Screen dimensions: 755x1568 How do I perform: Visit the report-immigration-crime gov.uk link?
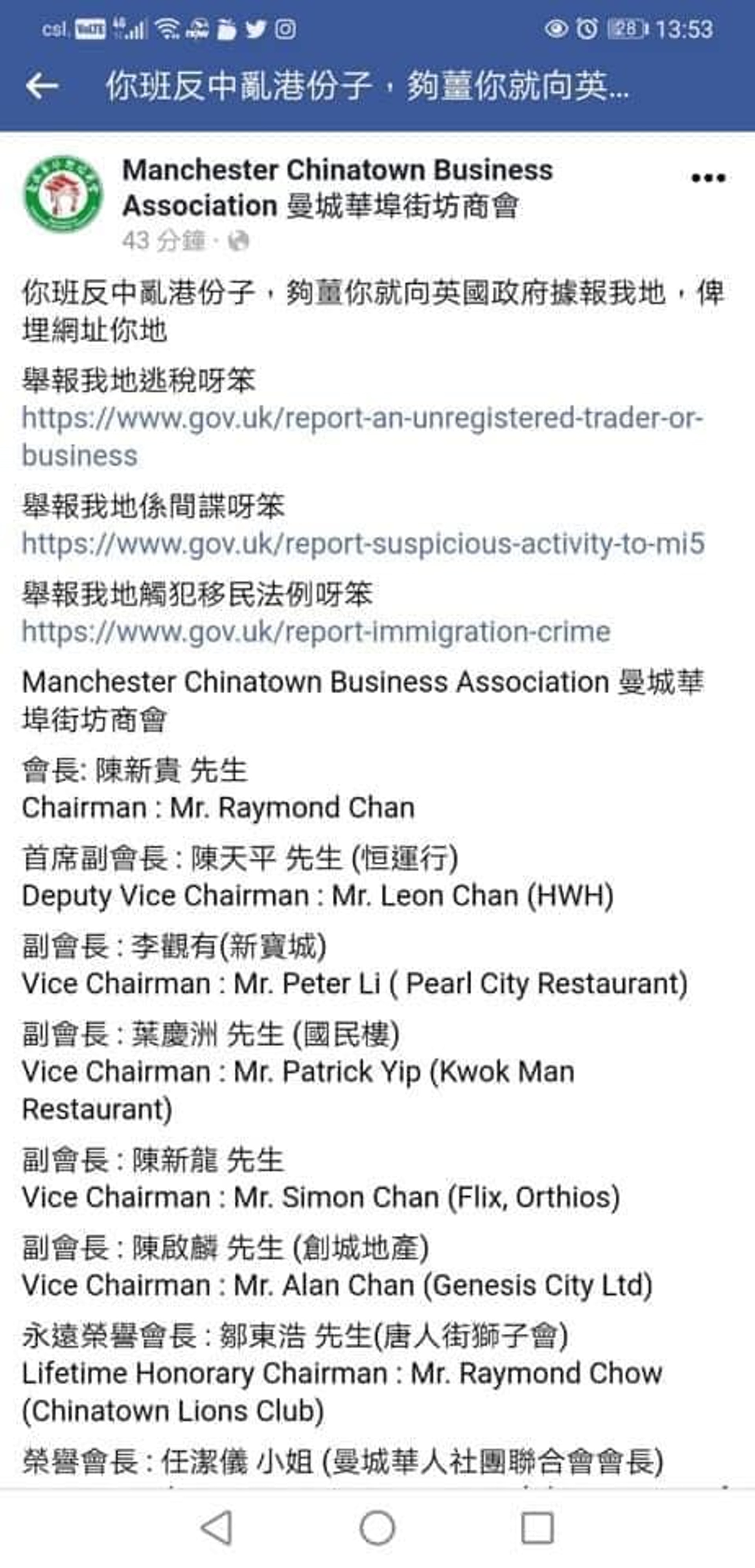316,632
